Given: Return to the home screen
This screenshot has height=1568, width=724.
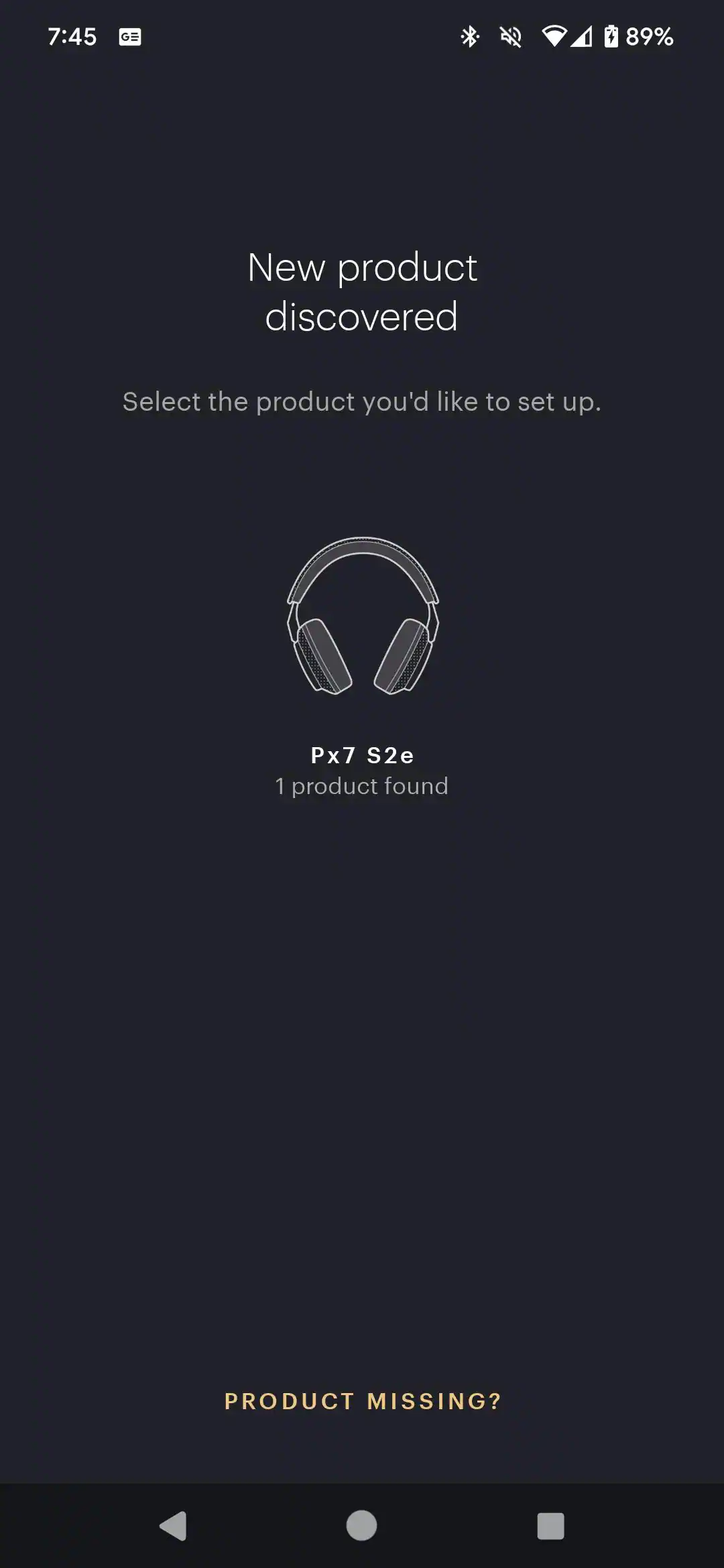Looking at the screenshot, I should 361,1526.
